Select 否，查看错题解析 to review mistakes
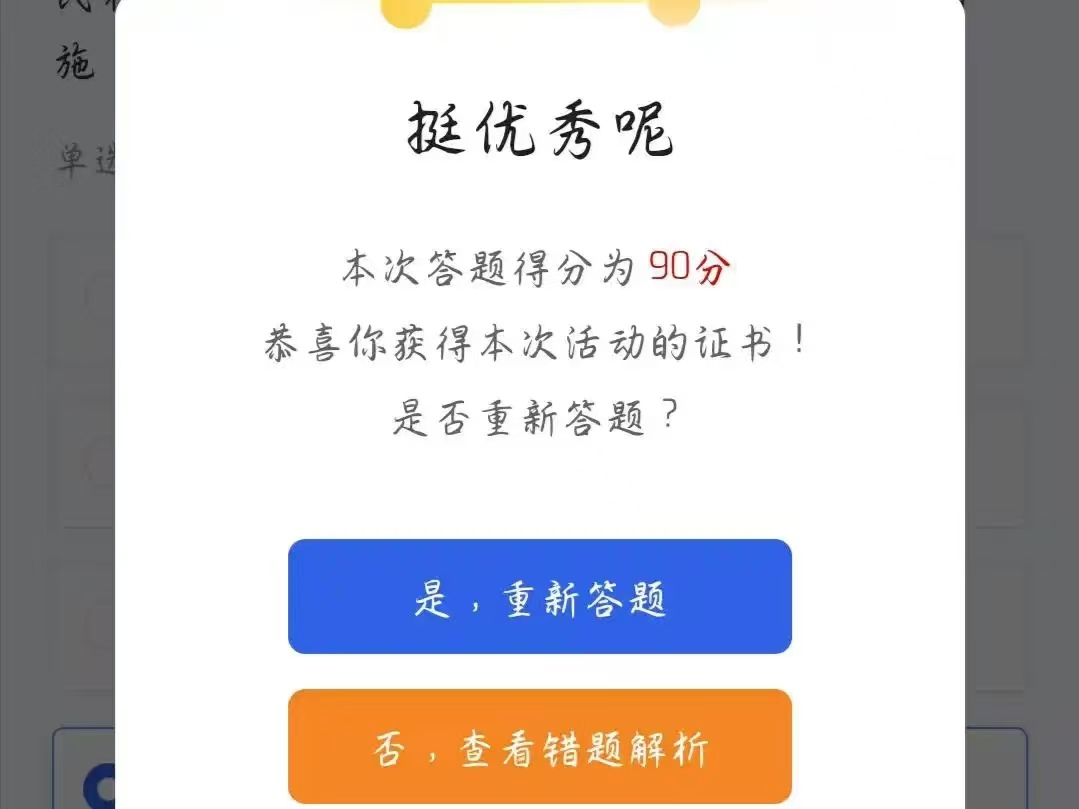The height and width of the screenshot is (809, 1079). 539,747
